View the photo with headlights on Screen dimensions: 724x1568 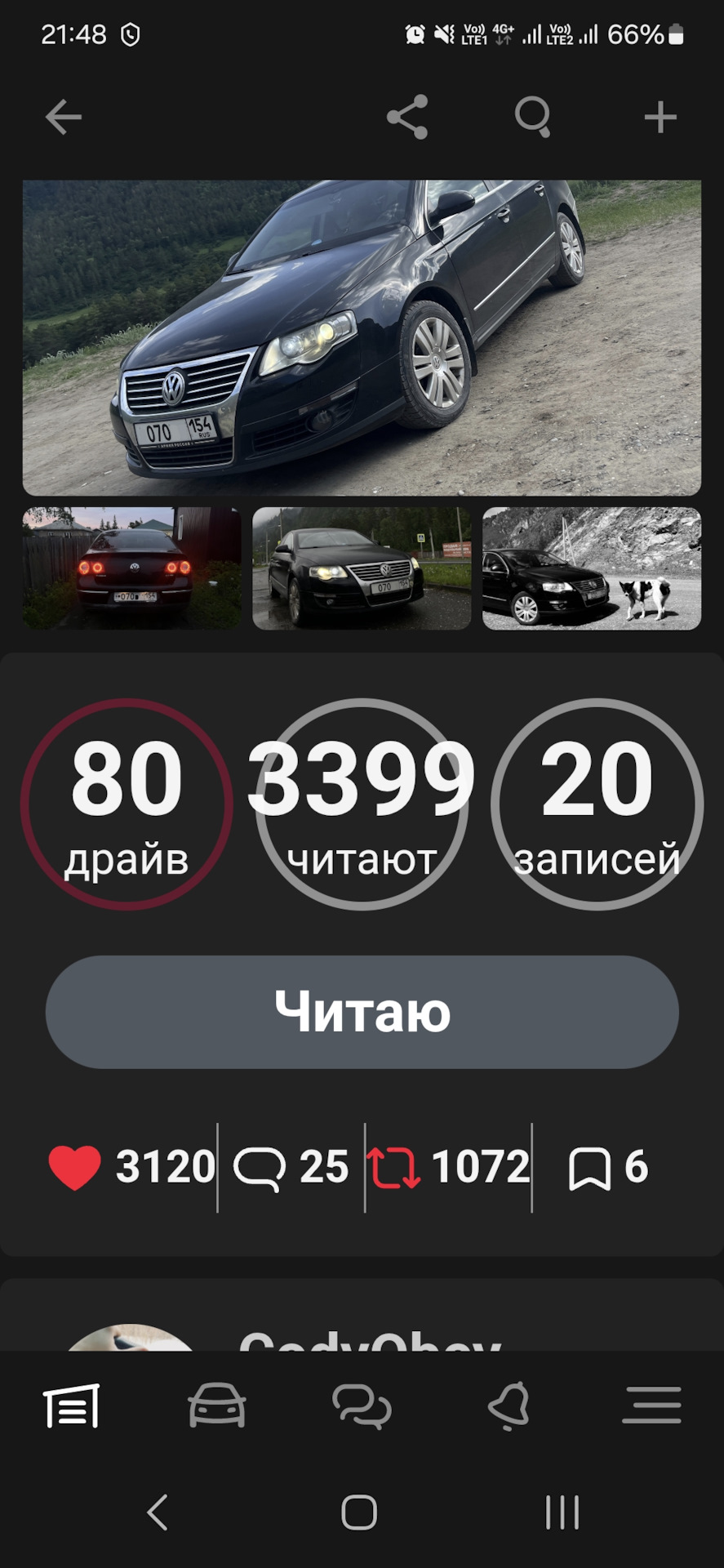click(x=362, y=568)
